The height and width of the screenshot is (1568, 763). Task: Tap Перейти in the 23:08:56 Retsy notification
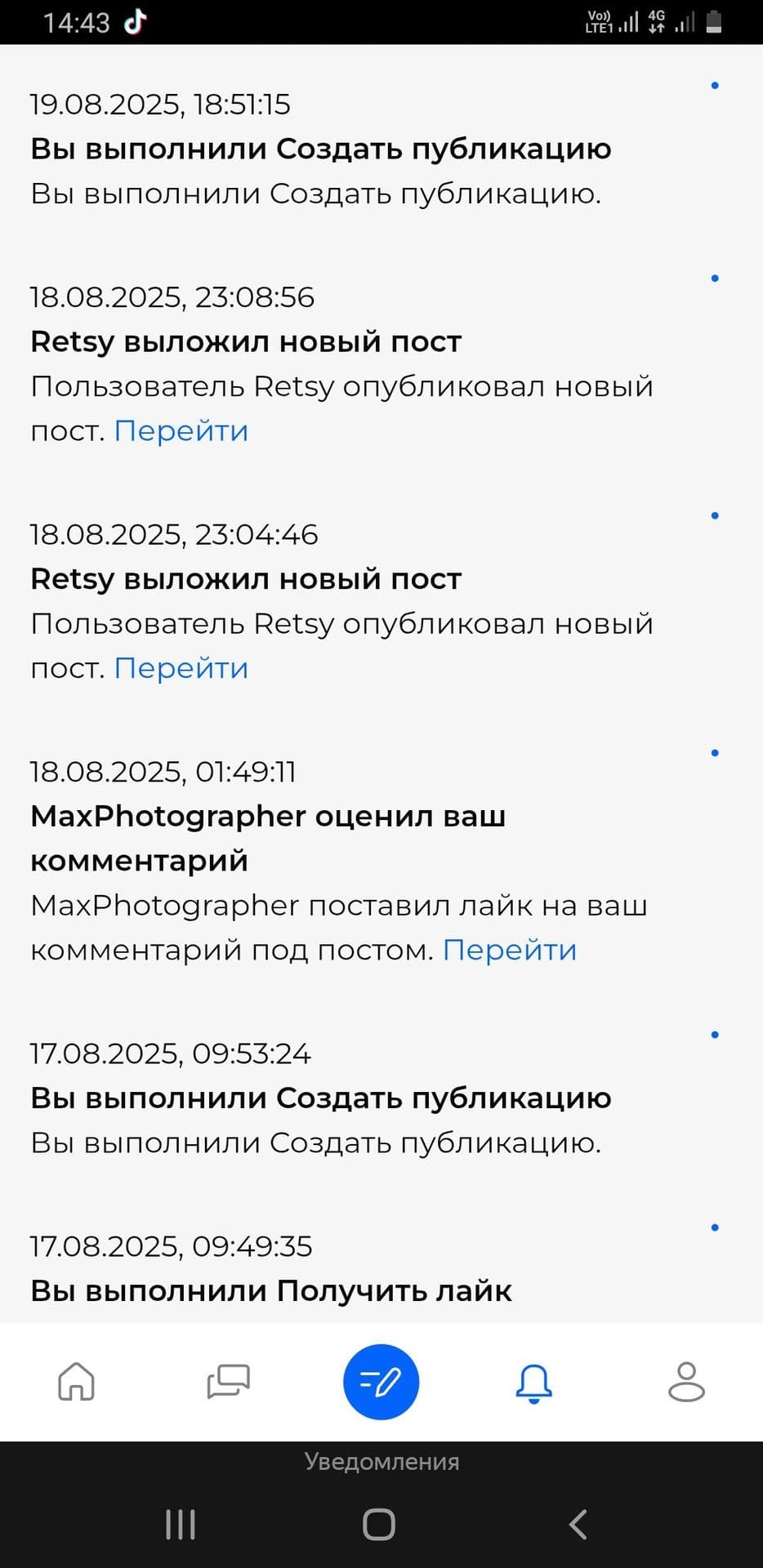point(181,430)
